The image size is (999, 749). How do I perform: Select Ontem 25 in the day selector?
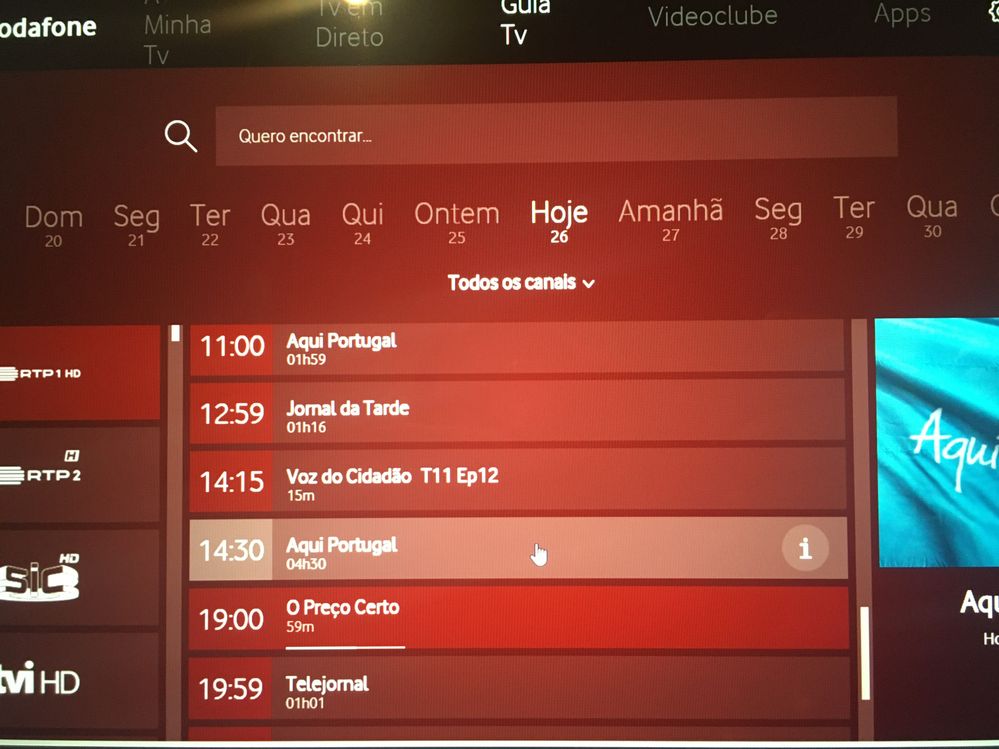457,222
